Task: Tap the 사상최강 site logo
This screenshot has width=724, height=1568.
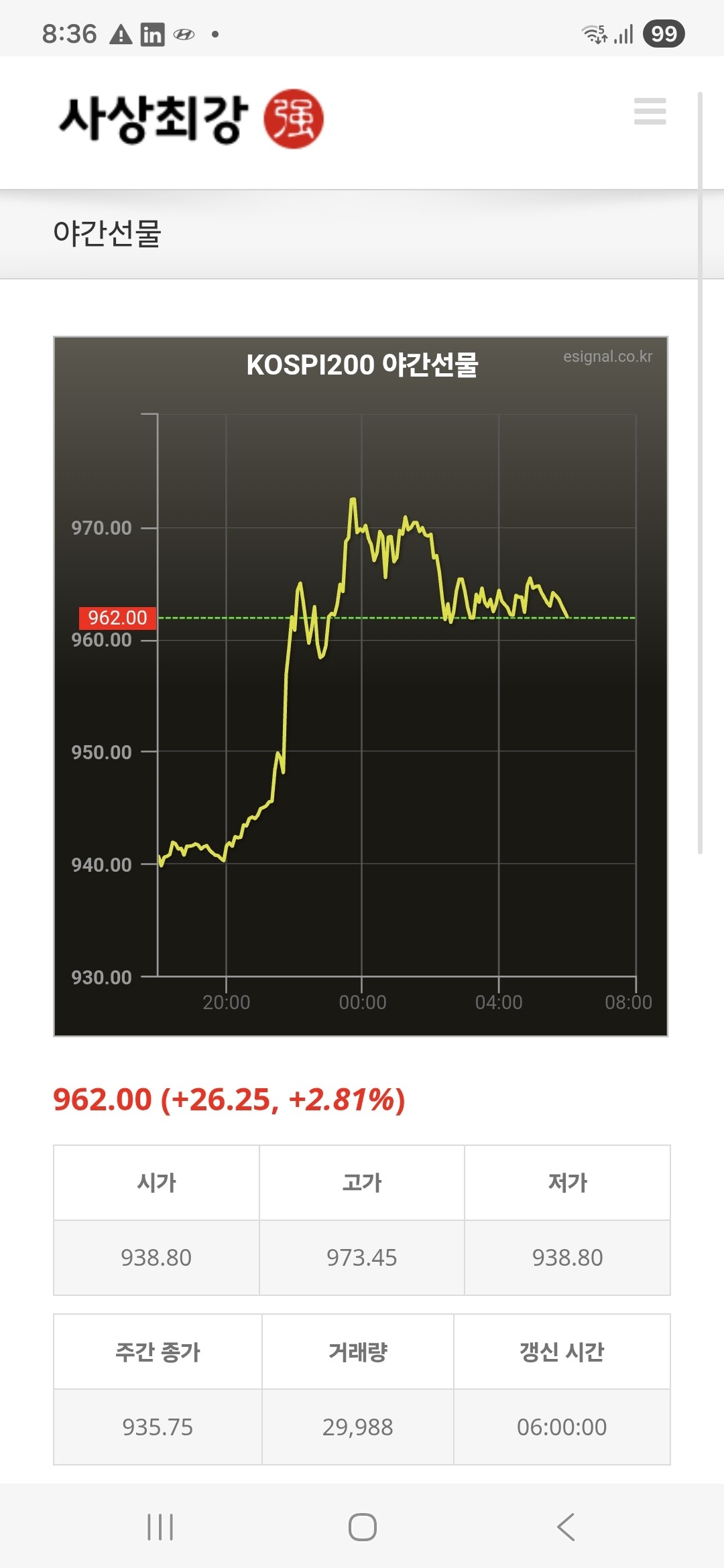Action: [191, 119]
